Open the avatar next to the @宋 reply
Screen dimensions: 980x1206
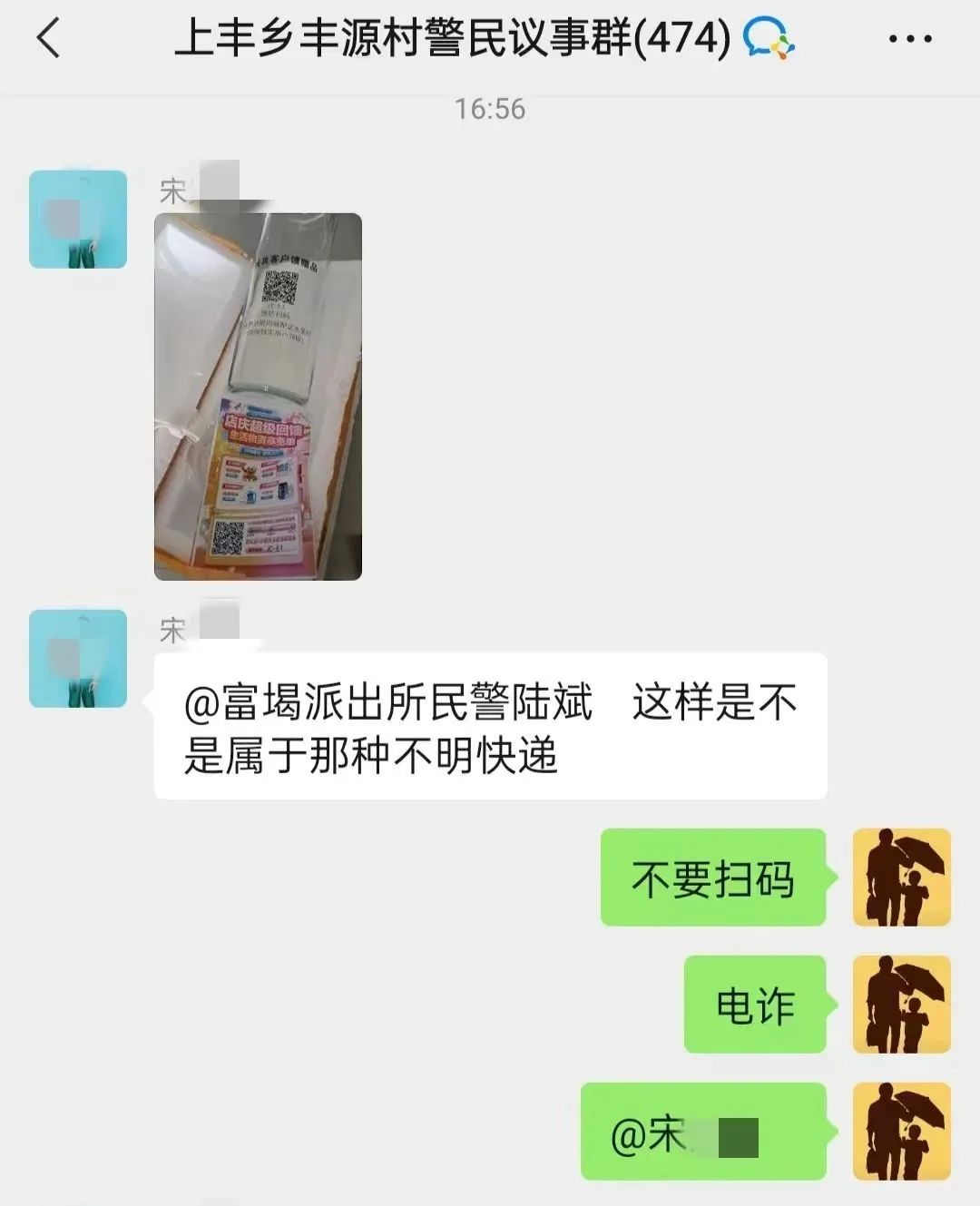tap(902, 1132)
